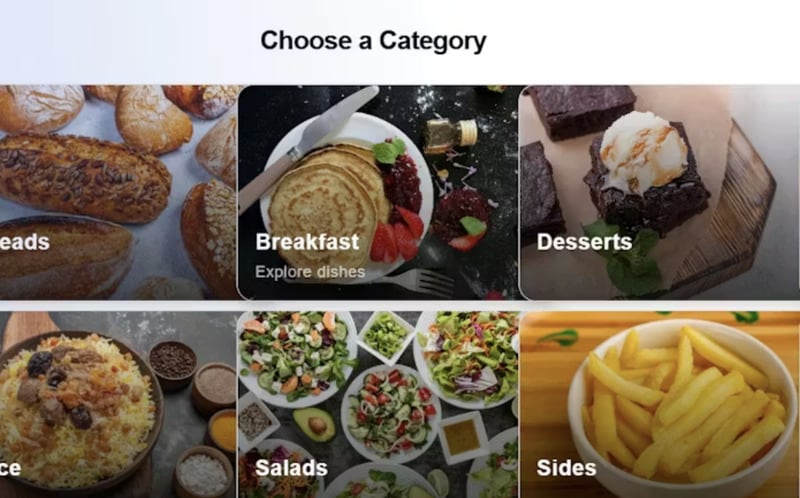Select the Desserts category tile
The image size is (800, 498).
(659, 192)
